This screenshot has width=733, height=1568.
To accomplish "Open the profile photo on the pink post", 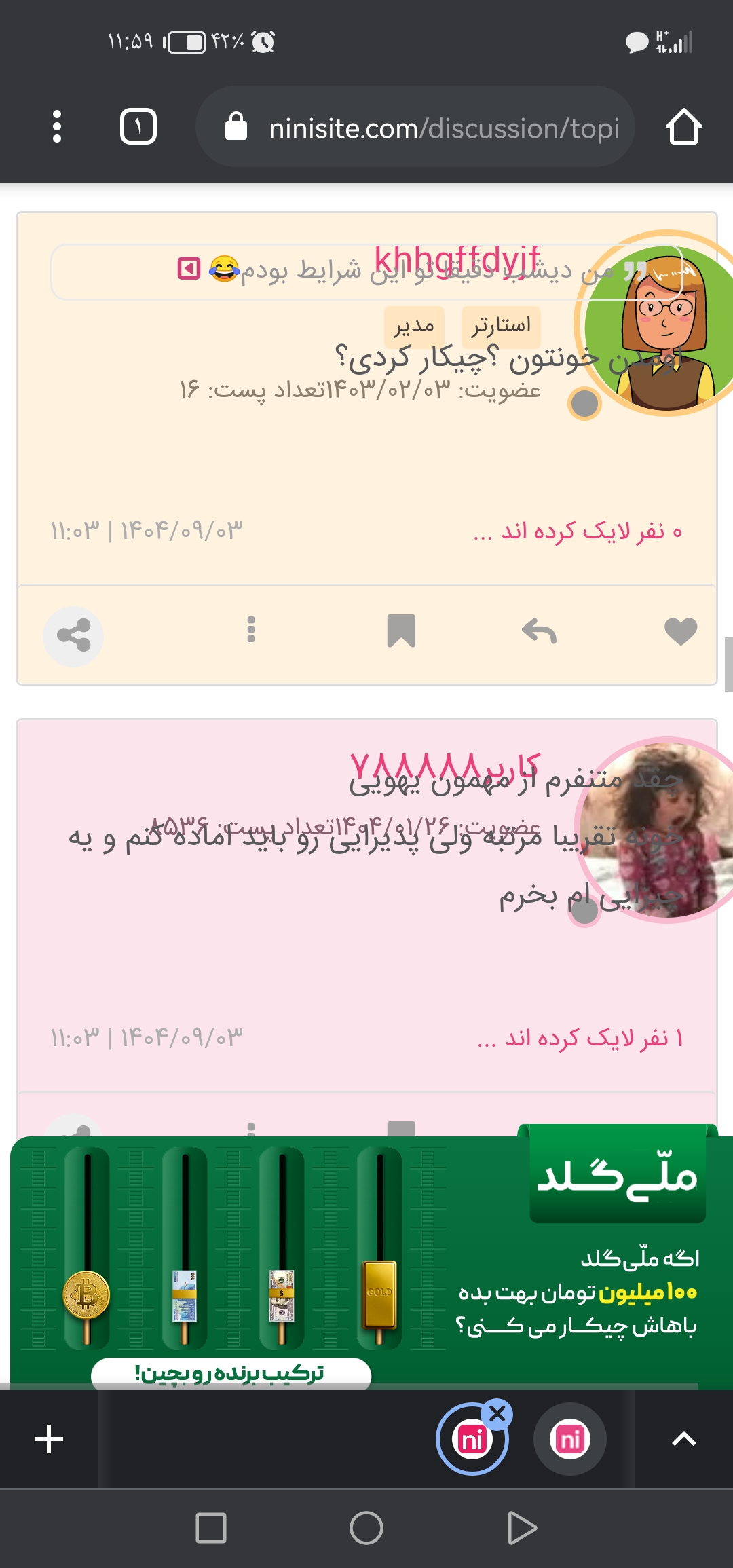I will [x=655, y=829].
